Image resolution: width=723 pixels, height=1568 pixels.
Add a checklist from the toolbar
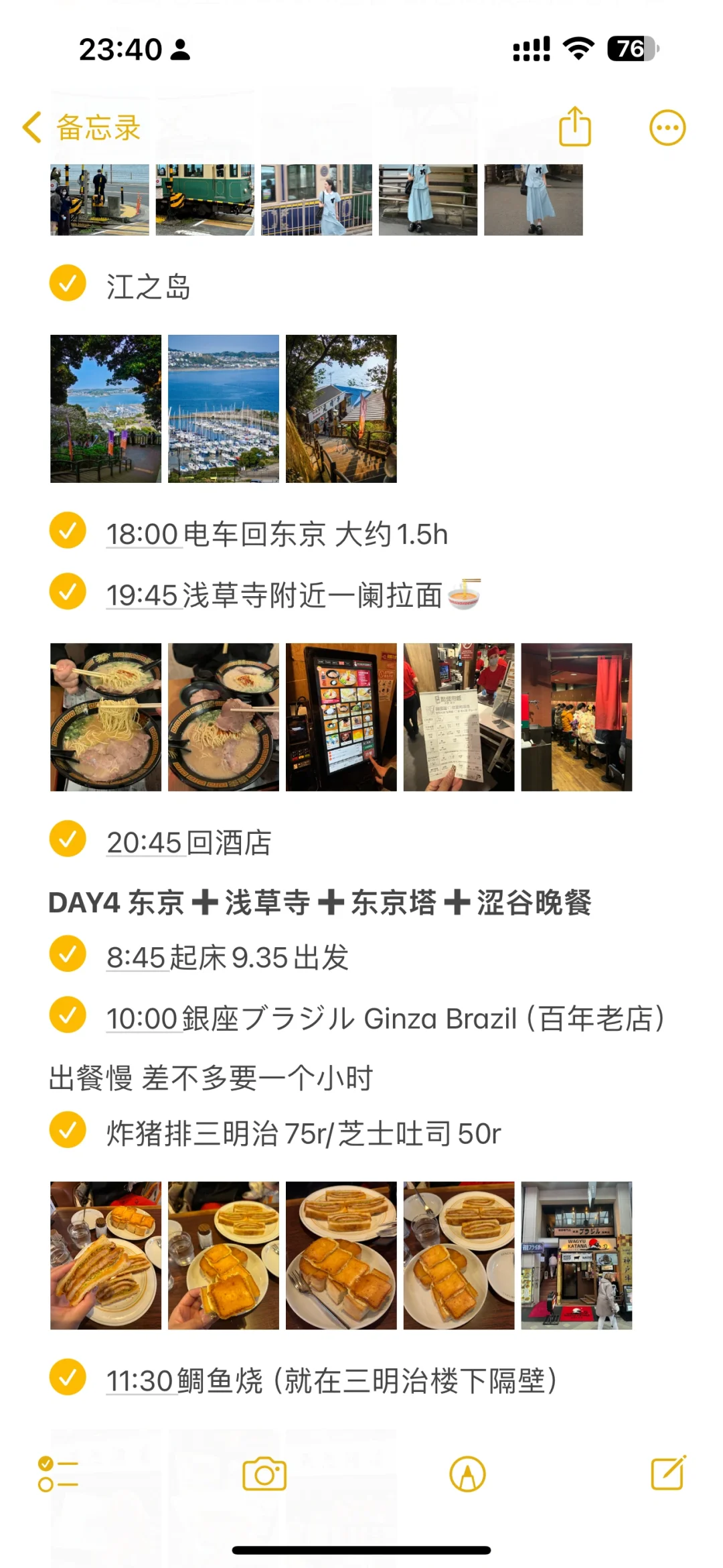pos(58,1474)
